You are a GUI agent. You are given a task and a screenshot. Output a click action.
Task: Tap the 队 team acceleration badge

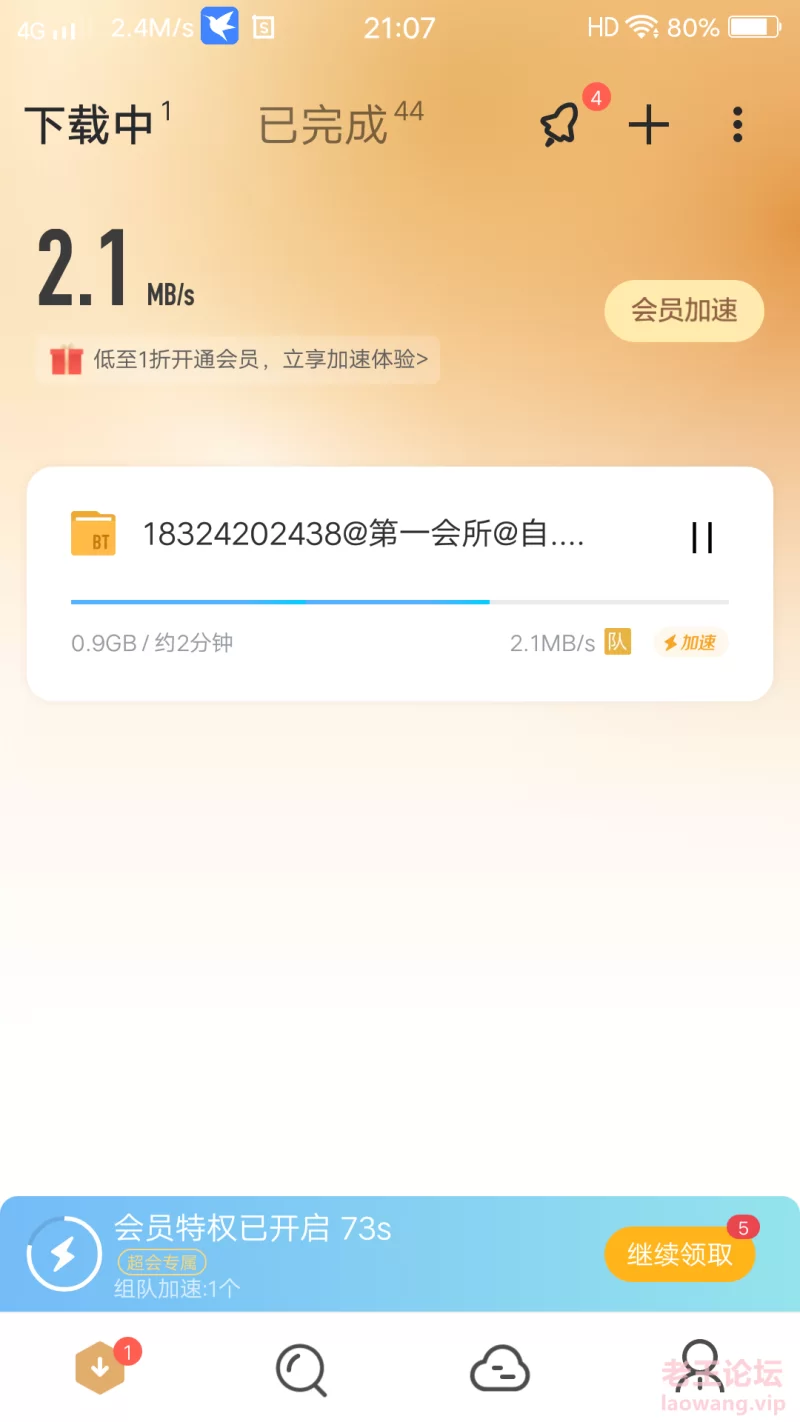(617, 642)
